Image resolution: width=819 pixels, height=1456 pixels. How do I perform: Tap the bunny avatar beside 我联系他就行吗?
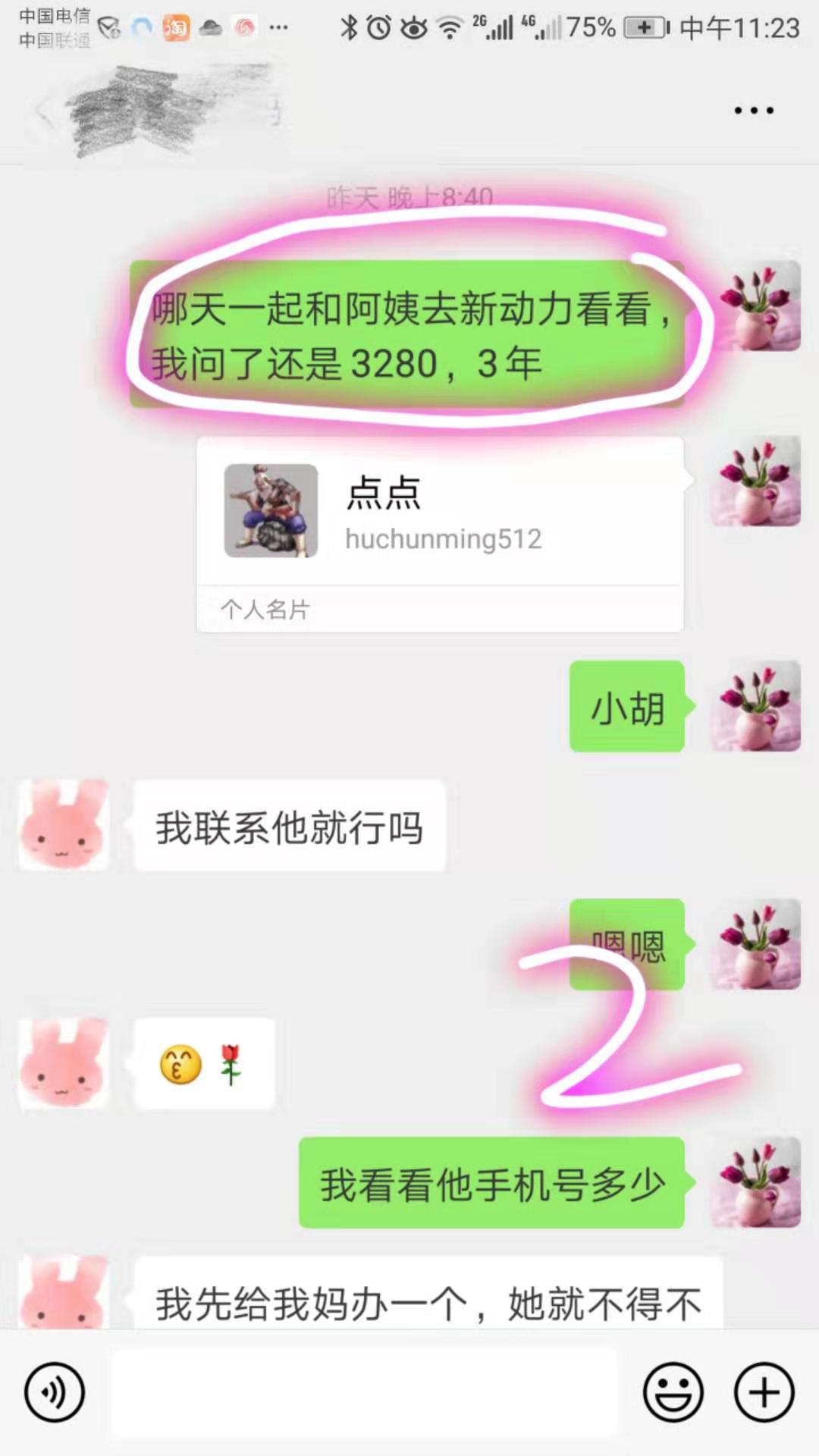(64, 824)
